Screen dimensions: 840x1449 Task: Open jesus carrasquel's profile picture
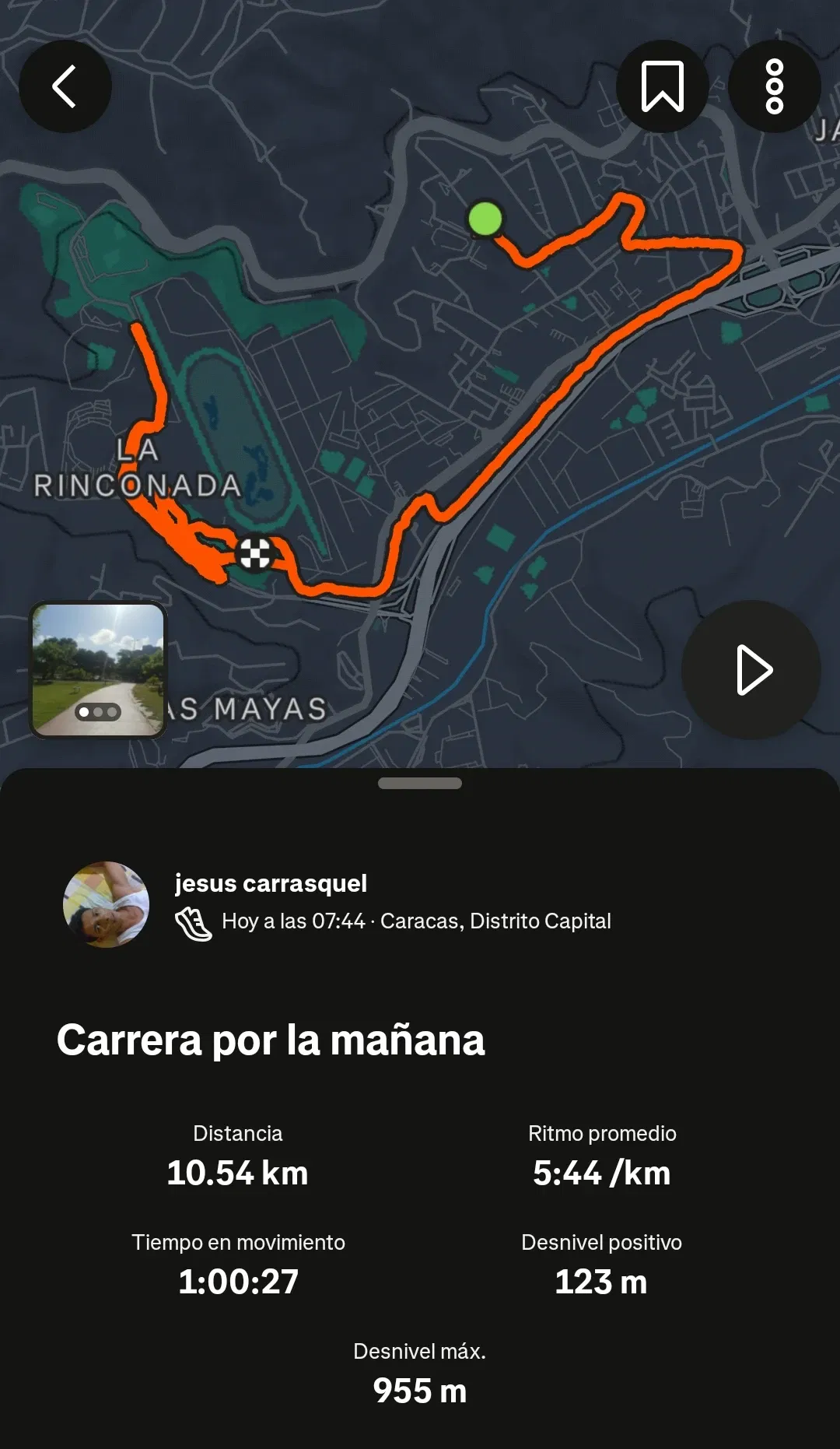point(107,904)
